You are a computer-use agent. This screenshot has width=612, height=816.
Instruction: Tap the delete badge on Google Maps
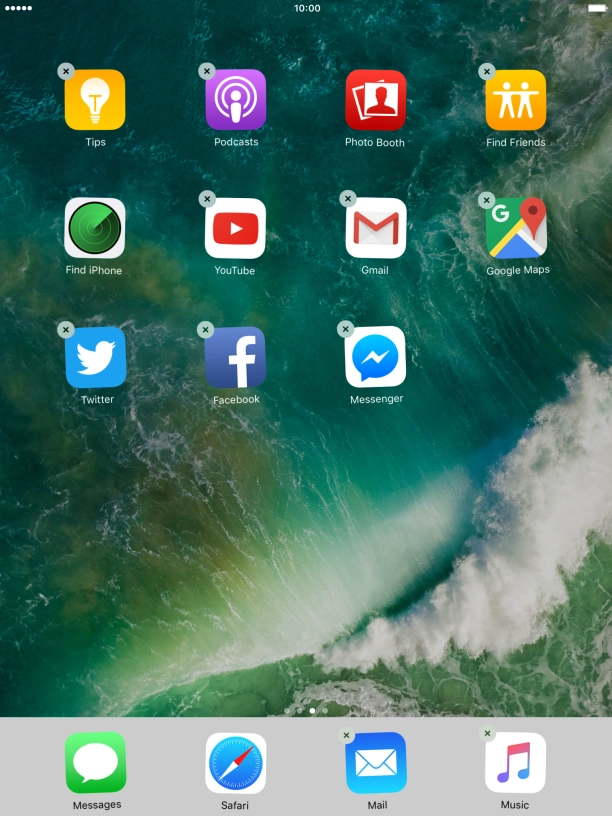[486, 200]
